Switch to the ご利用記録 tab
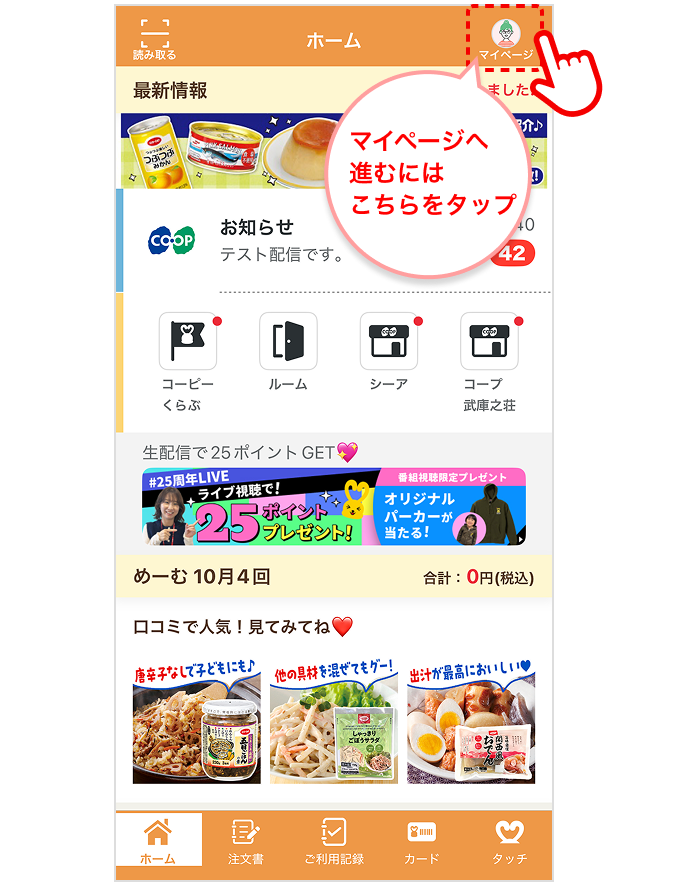This screenshot has width=686, height=882. click(333, 841)
